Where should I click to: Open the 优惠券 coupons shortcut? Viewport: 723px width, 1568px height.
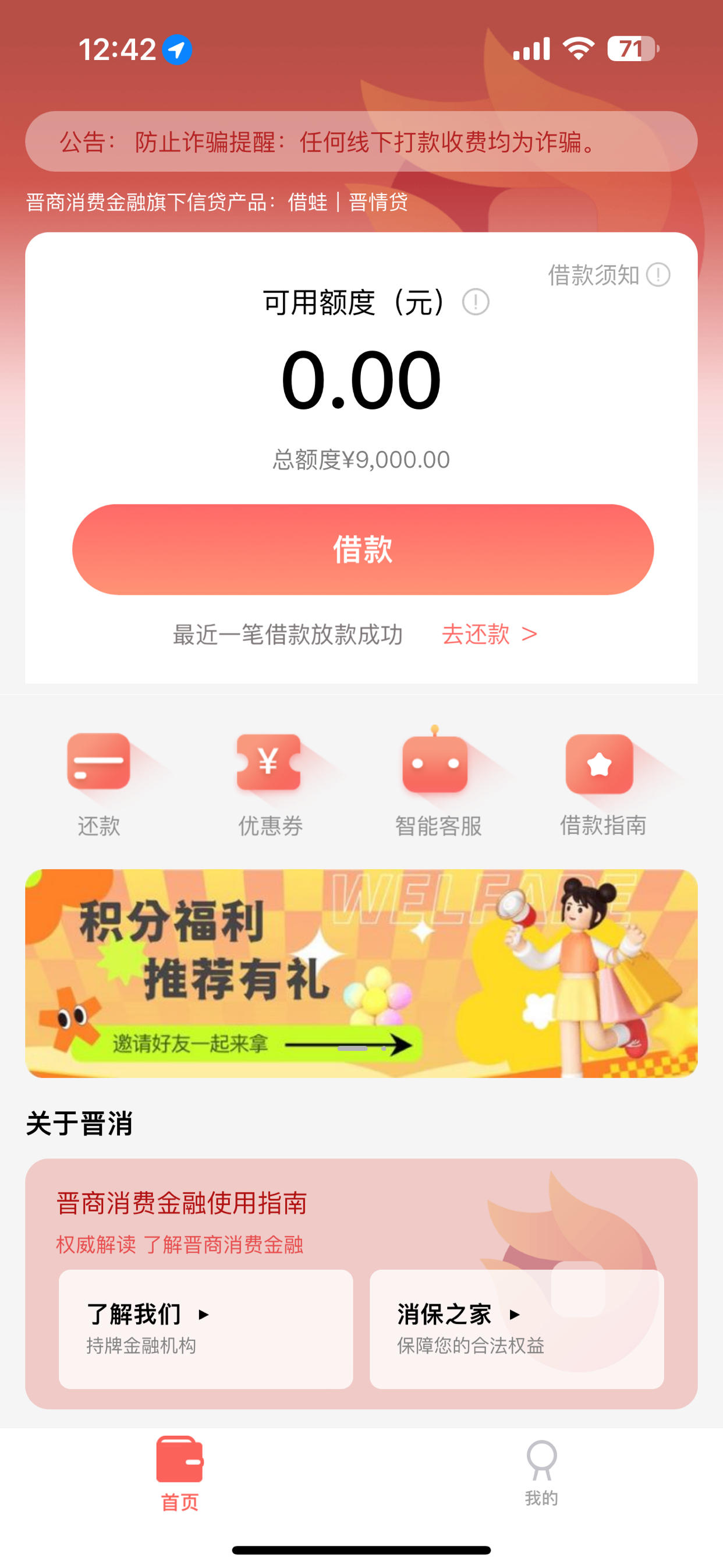pos(270,785)
